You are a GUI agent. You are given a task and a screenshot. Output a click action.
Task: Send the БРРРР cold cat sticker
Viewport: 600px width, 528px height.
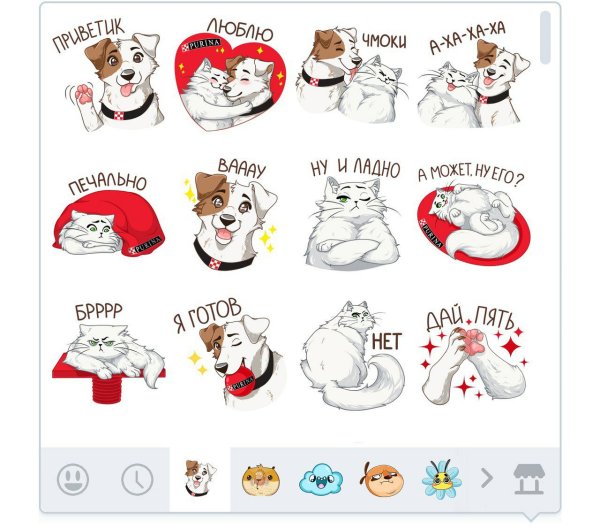[x=107, y=350]
